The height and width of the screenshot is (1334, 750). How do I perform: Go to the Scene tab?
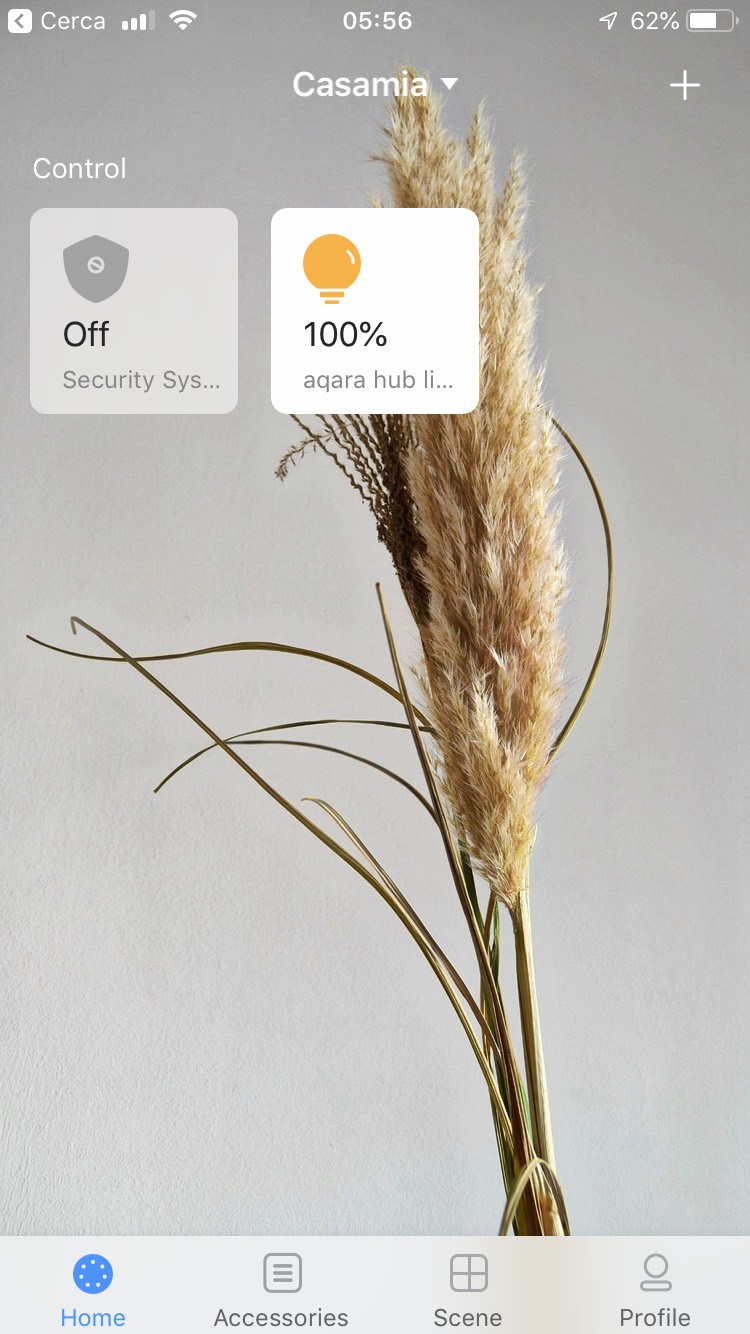click(468, 1289)
